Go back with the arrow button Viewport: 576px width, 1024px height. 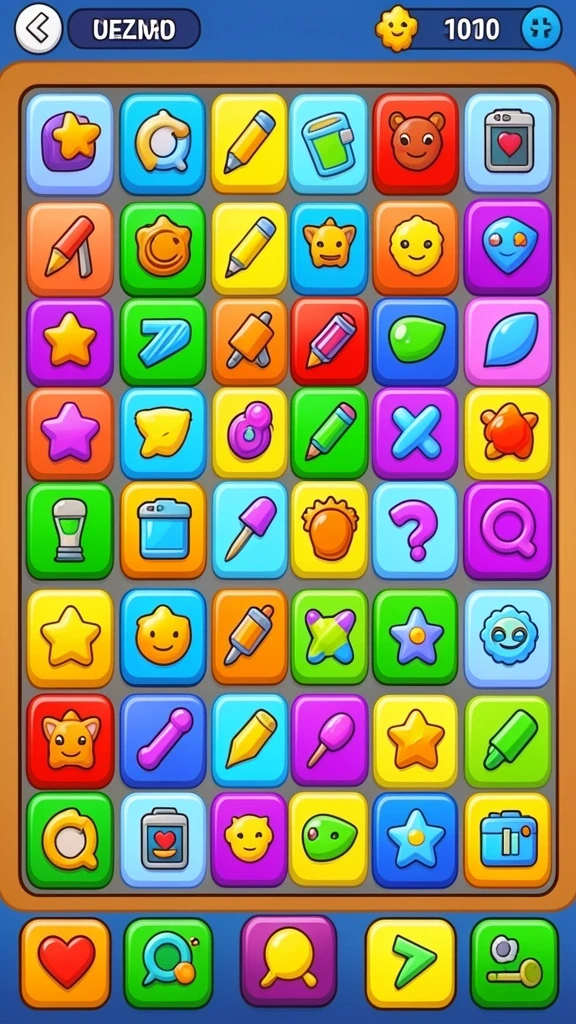click(38, 29)
